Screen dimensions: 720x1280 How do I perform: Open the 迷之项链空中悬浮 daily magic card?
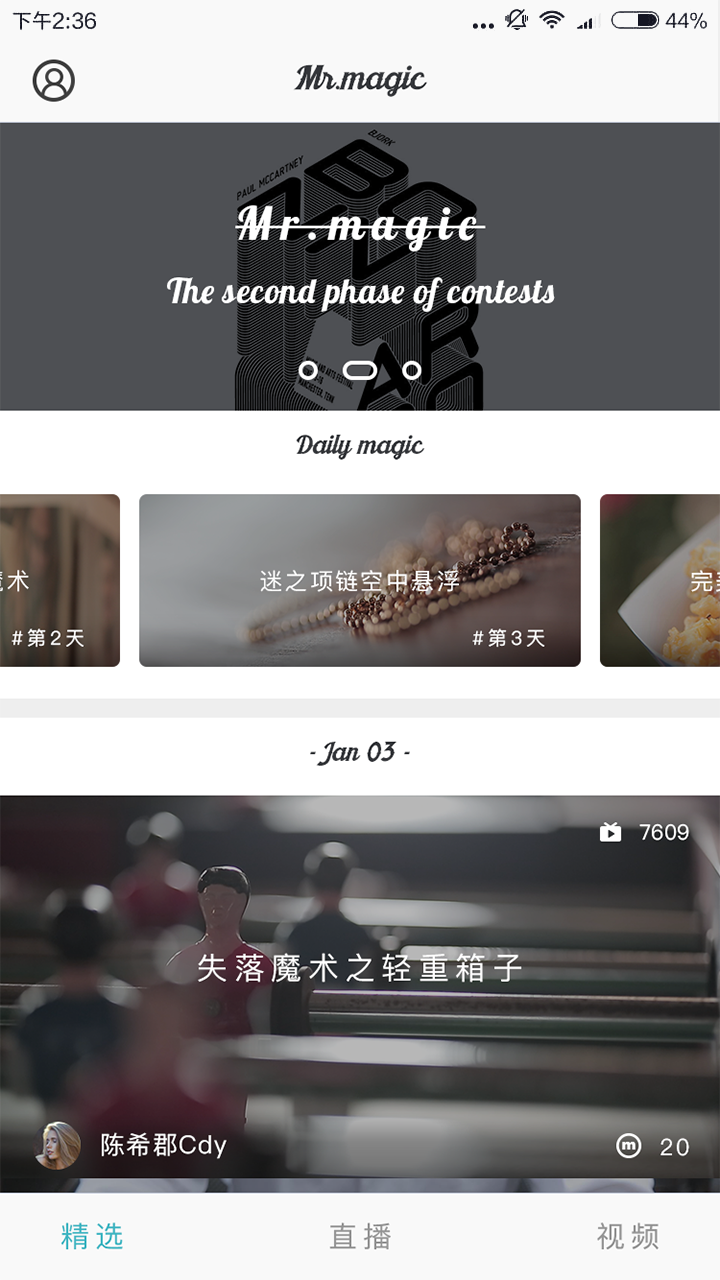(x=359, y=580)
